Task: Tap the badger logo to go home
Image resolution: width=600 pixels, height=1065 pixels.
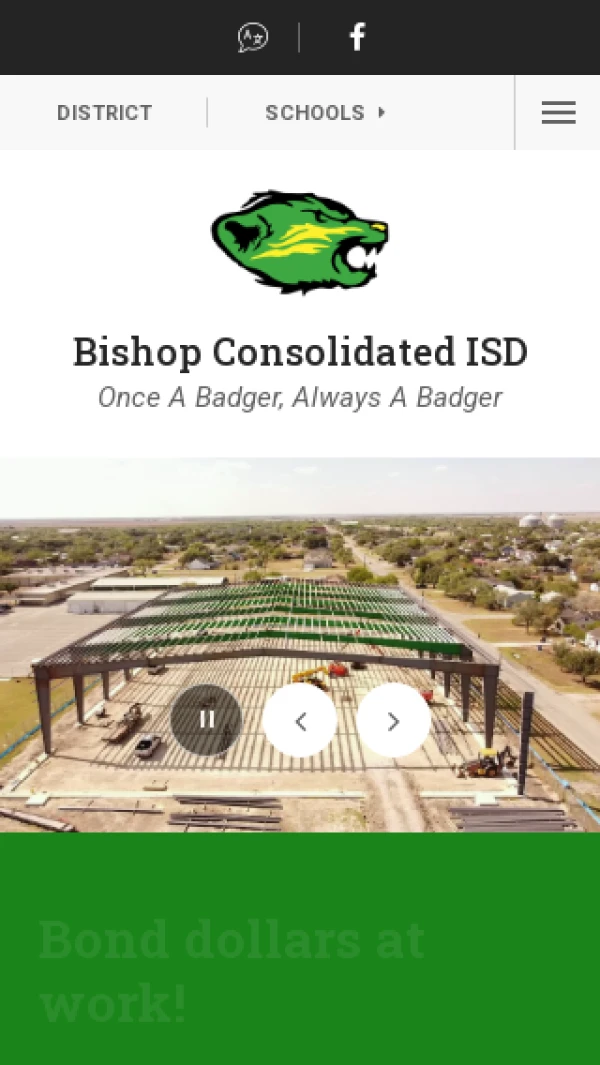Action: click(x=300, y=242)
